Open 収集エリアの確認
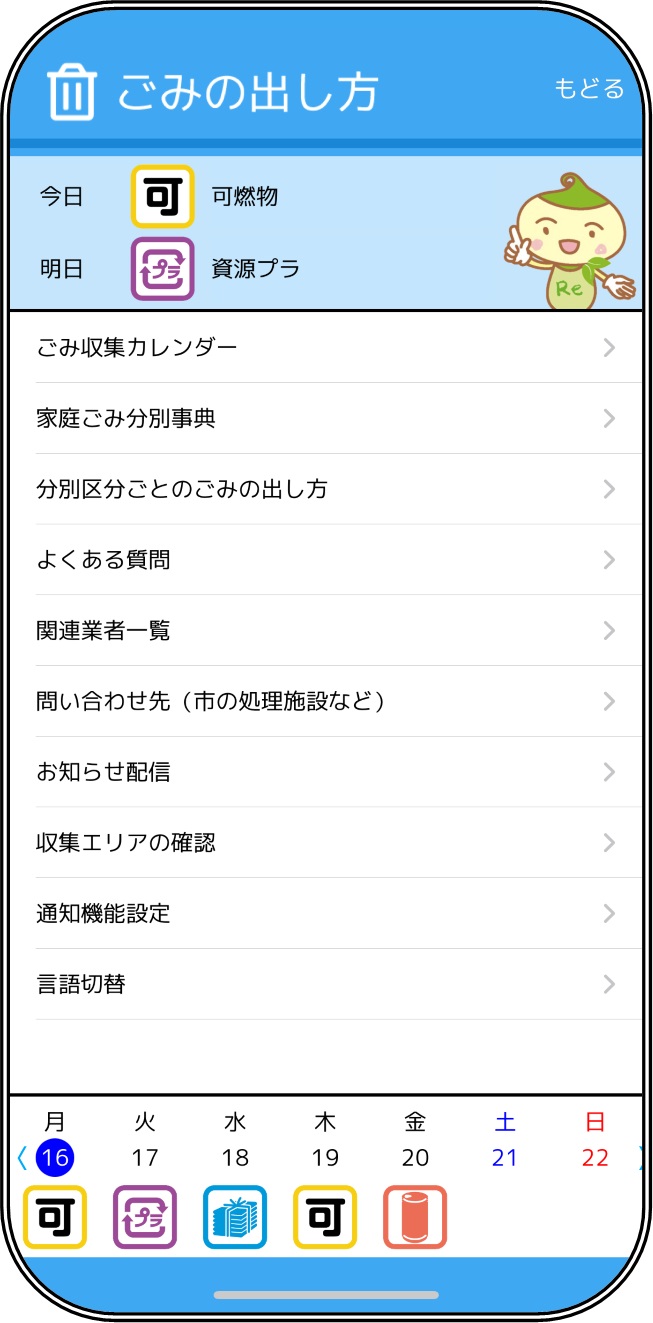653x1323 pixels. click(325, 843)
